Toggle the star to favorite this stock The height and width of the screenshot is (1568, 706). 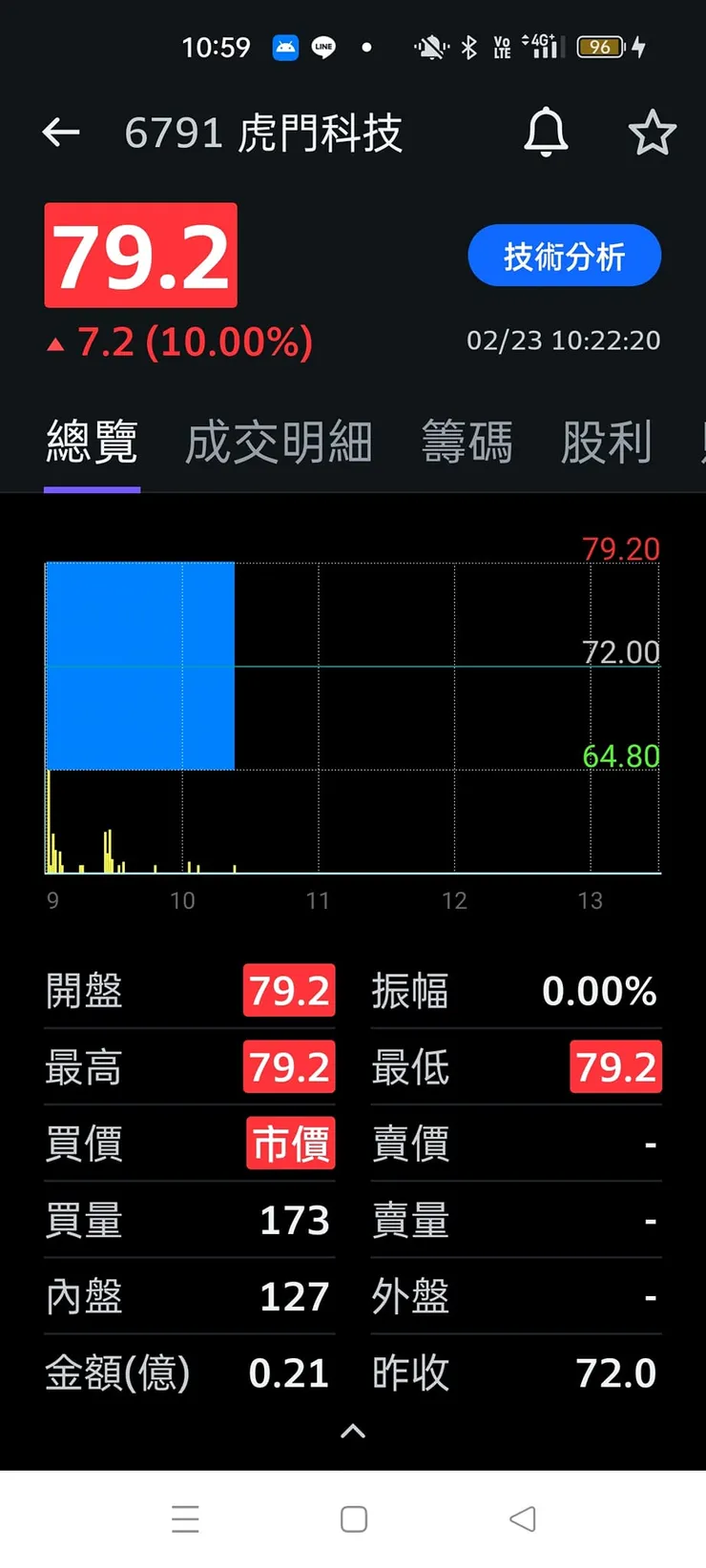pyautogui.click(x=653, y=134)
